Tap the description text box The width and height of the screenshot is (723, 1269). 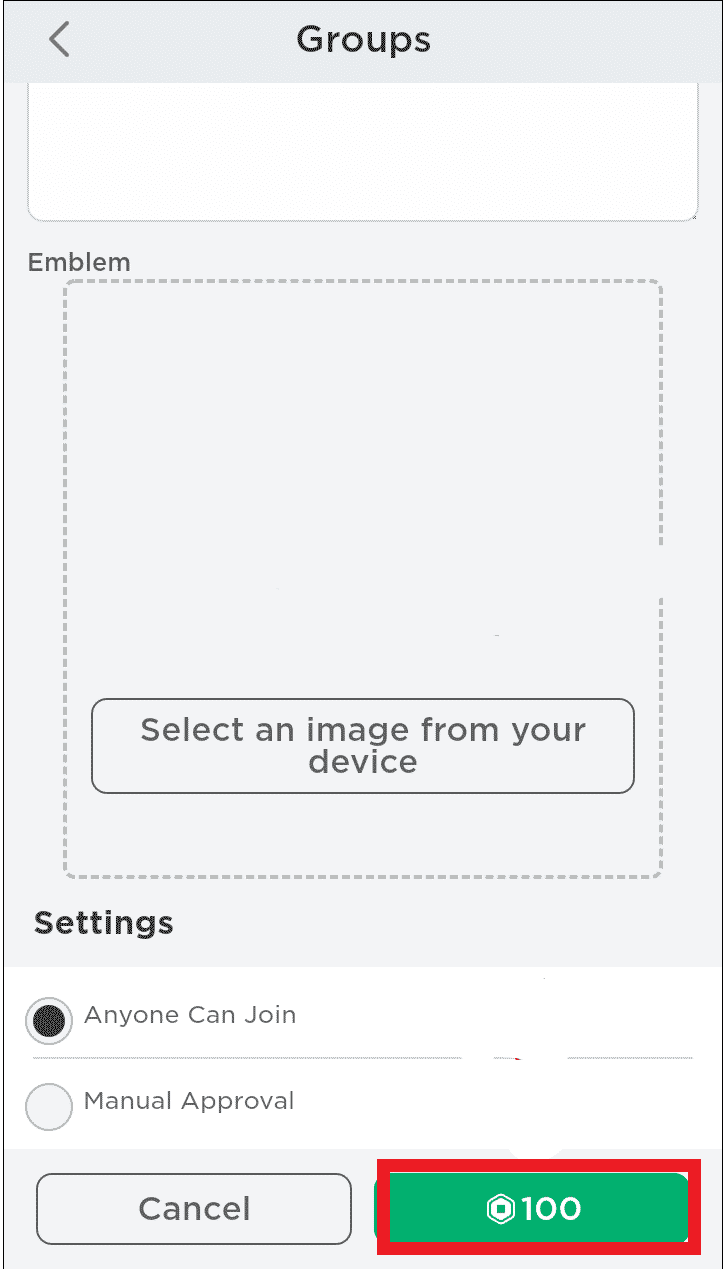click(x=362, y=150)
